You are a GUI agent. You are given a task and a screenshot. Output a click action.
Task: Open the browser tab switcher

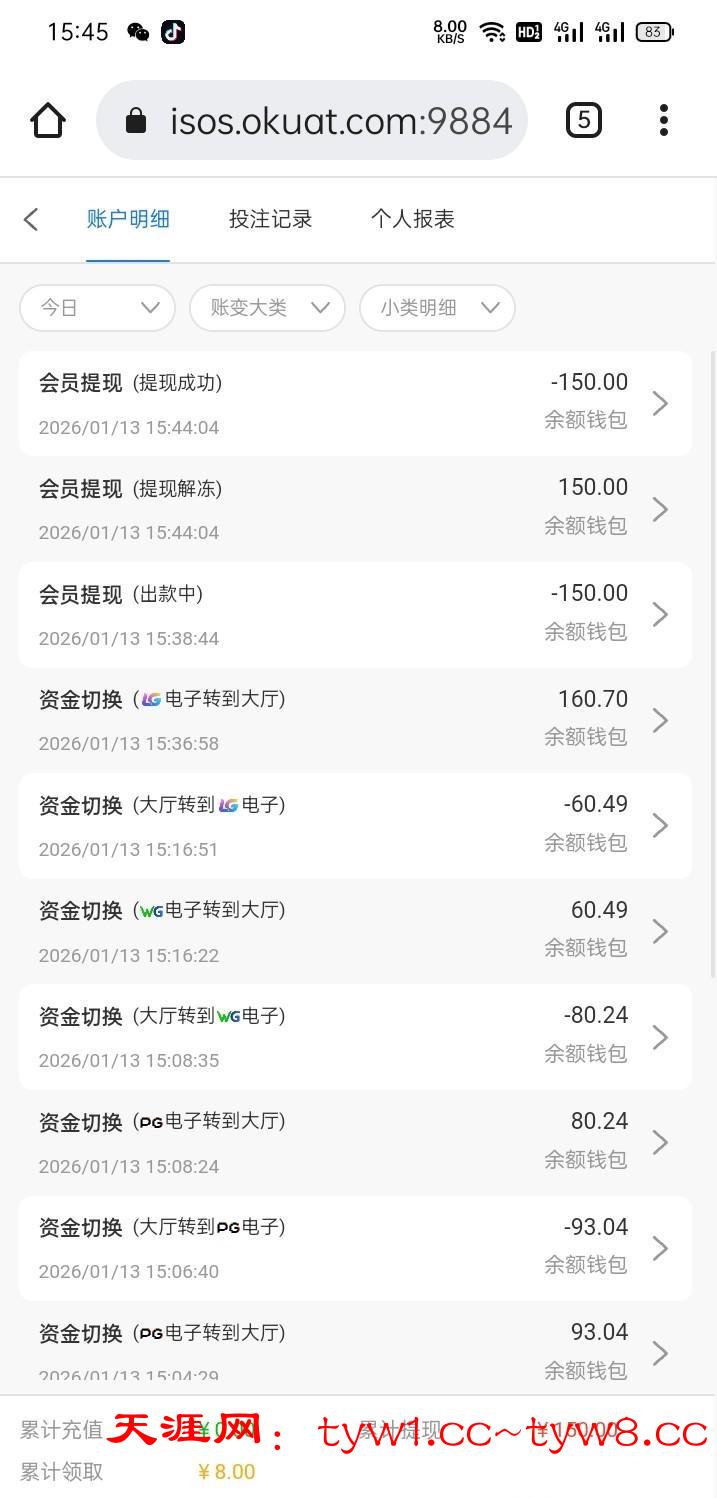point(583,121)
